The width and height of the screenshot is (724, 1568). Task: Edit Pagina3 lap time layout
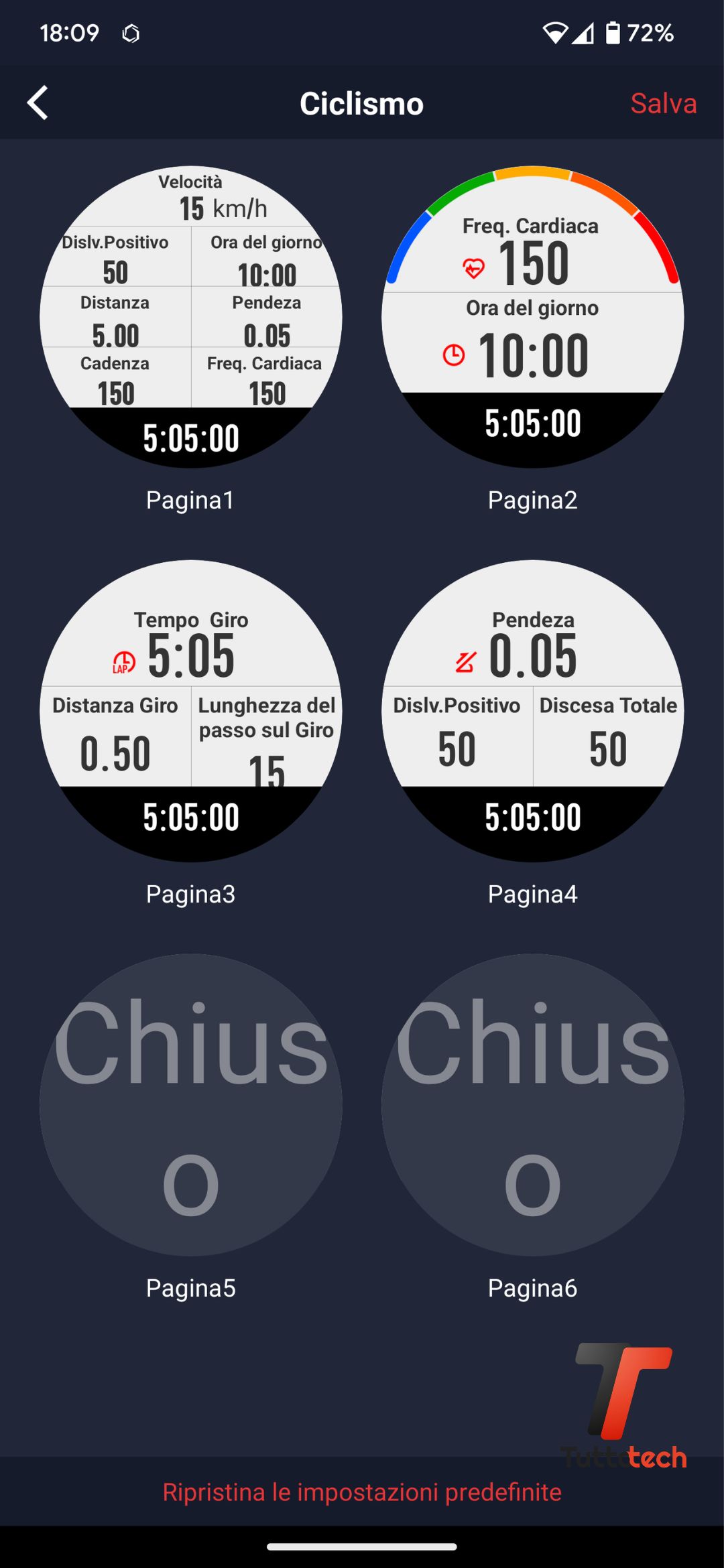coord(191,710)
